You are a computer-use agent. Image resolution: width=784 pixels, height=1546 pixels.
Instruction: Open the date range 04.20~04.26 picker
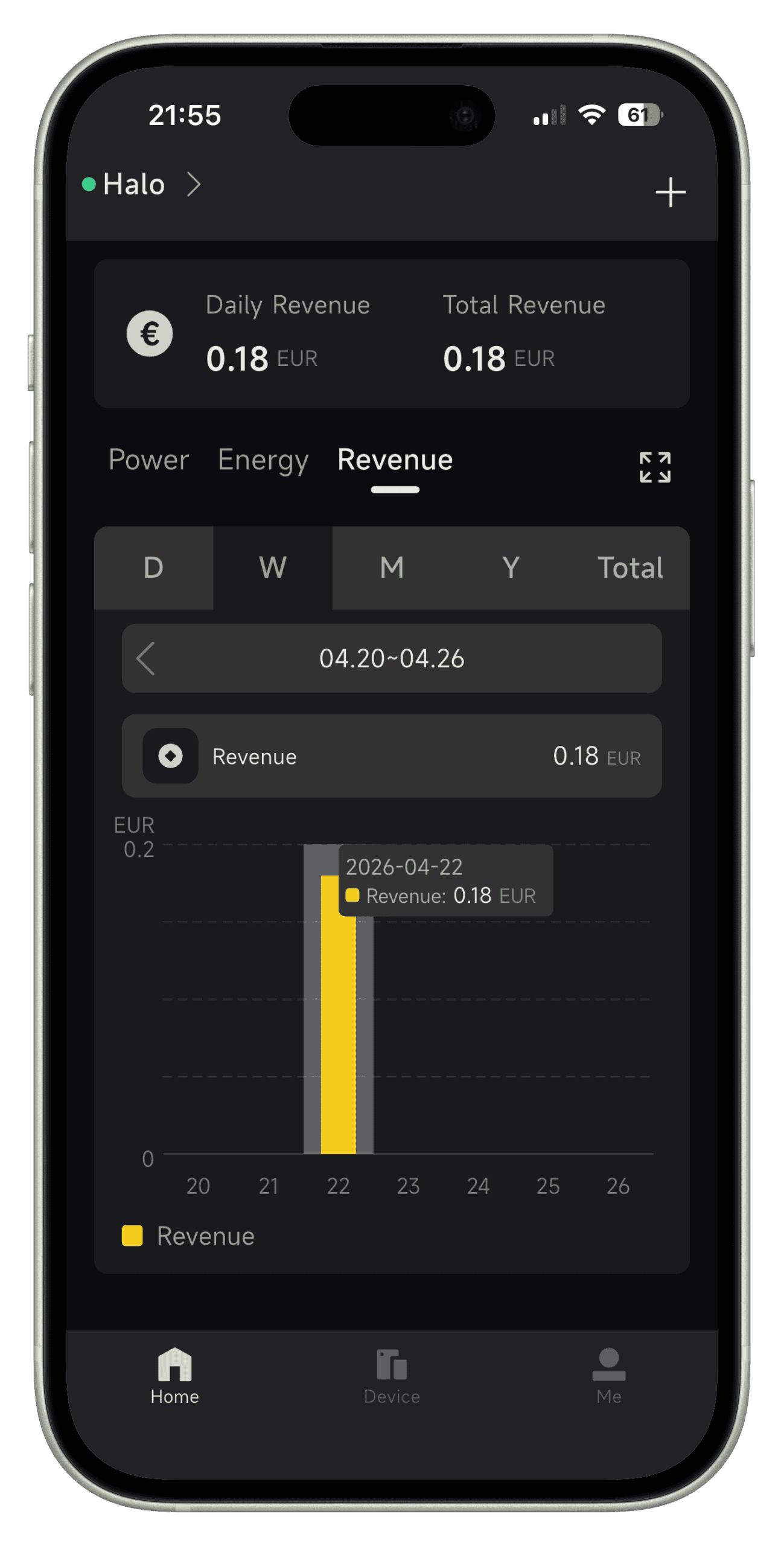pyautogui.click(x=392, y=658)
